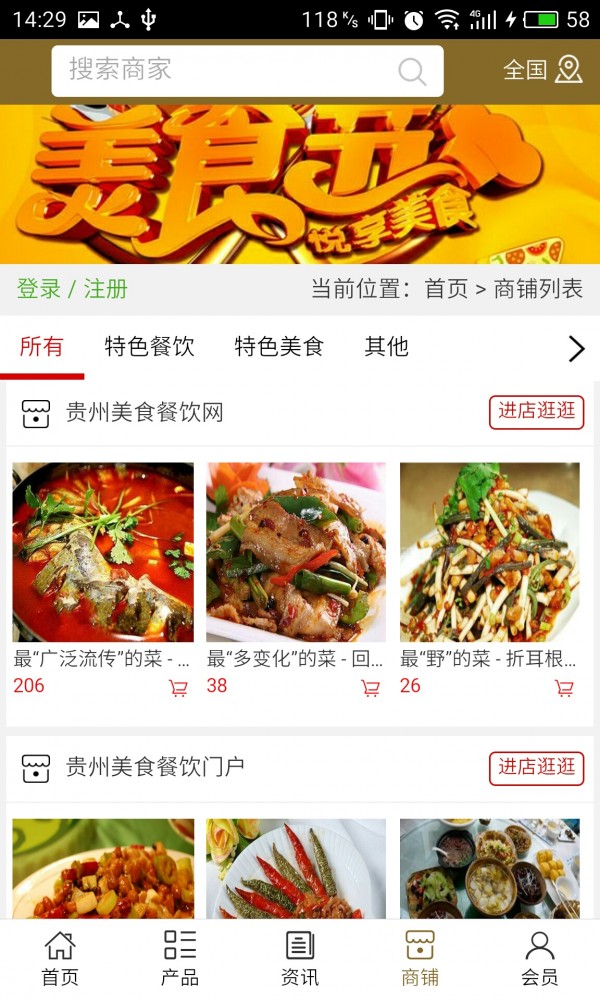
Task: Add the 206 priced dish to cart
Action: click(178, 688)
